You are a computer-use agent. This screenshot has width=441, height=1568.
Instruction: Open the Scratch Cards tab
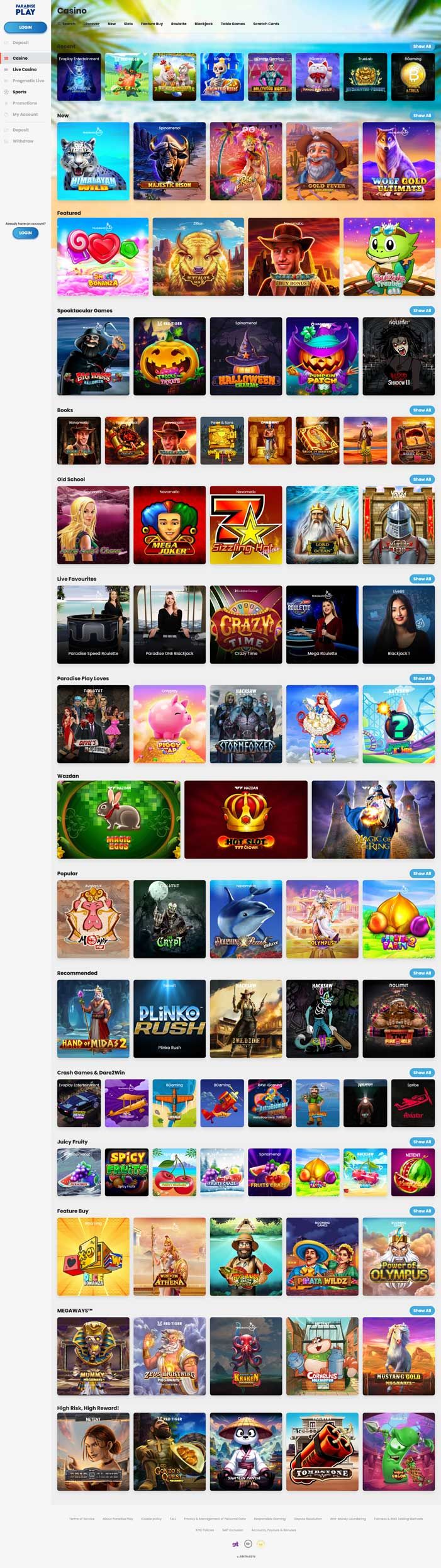266,24
